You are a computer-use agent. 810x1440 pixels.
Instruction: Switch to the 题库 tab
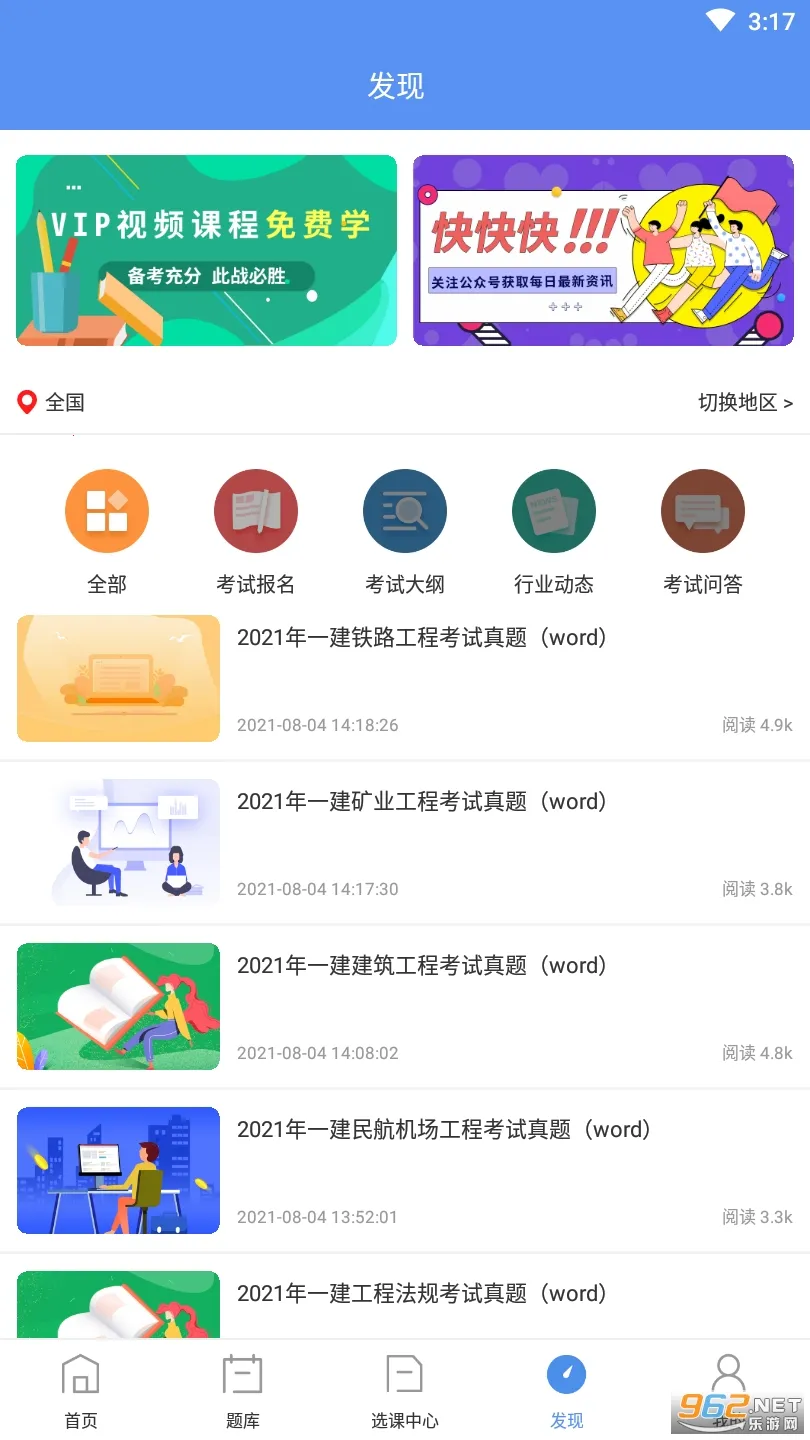click(x=242, y=1388)
